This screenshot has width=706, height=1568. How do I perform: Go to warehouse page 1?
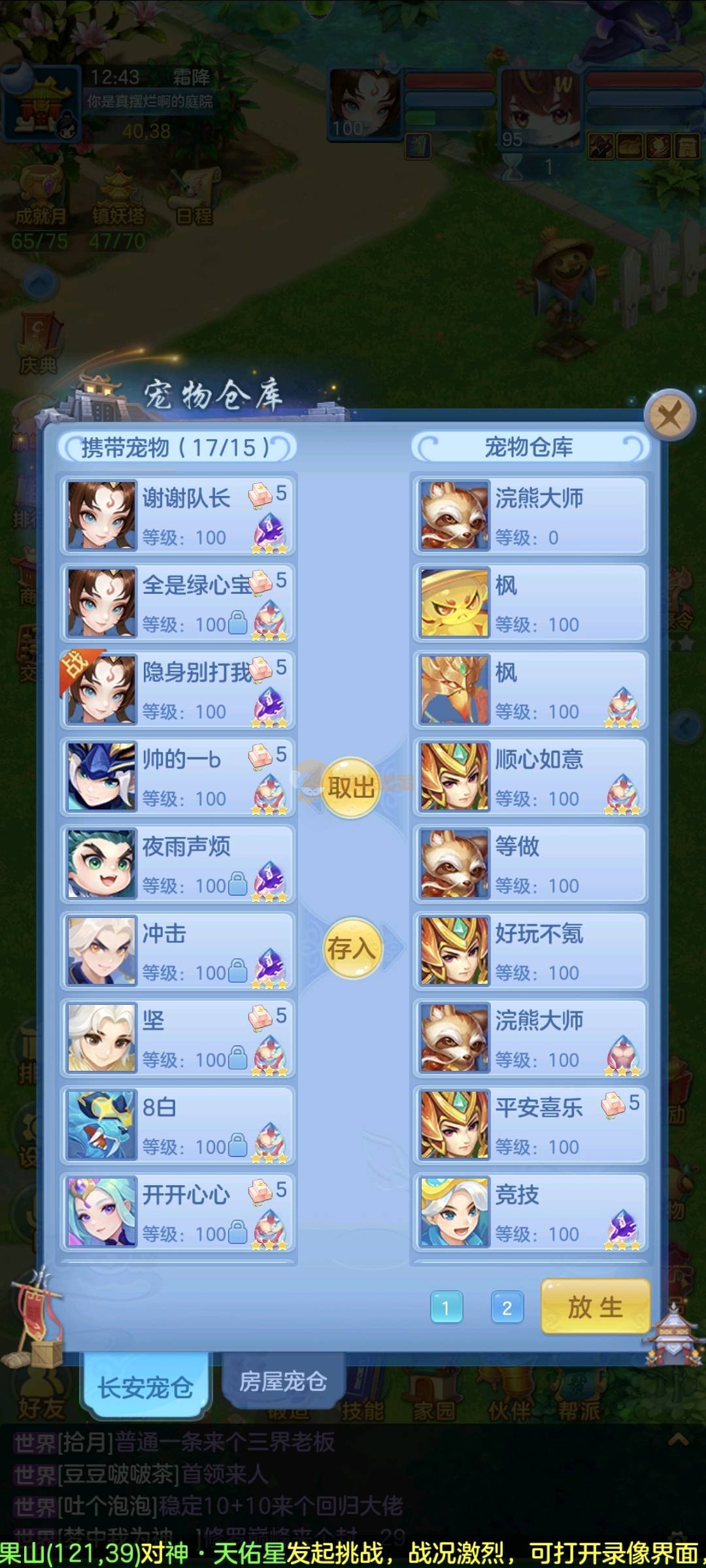(446, 1307)
